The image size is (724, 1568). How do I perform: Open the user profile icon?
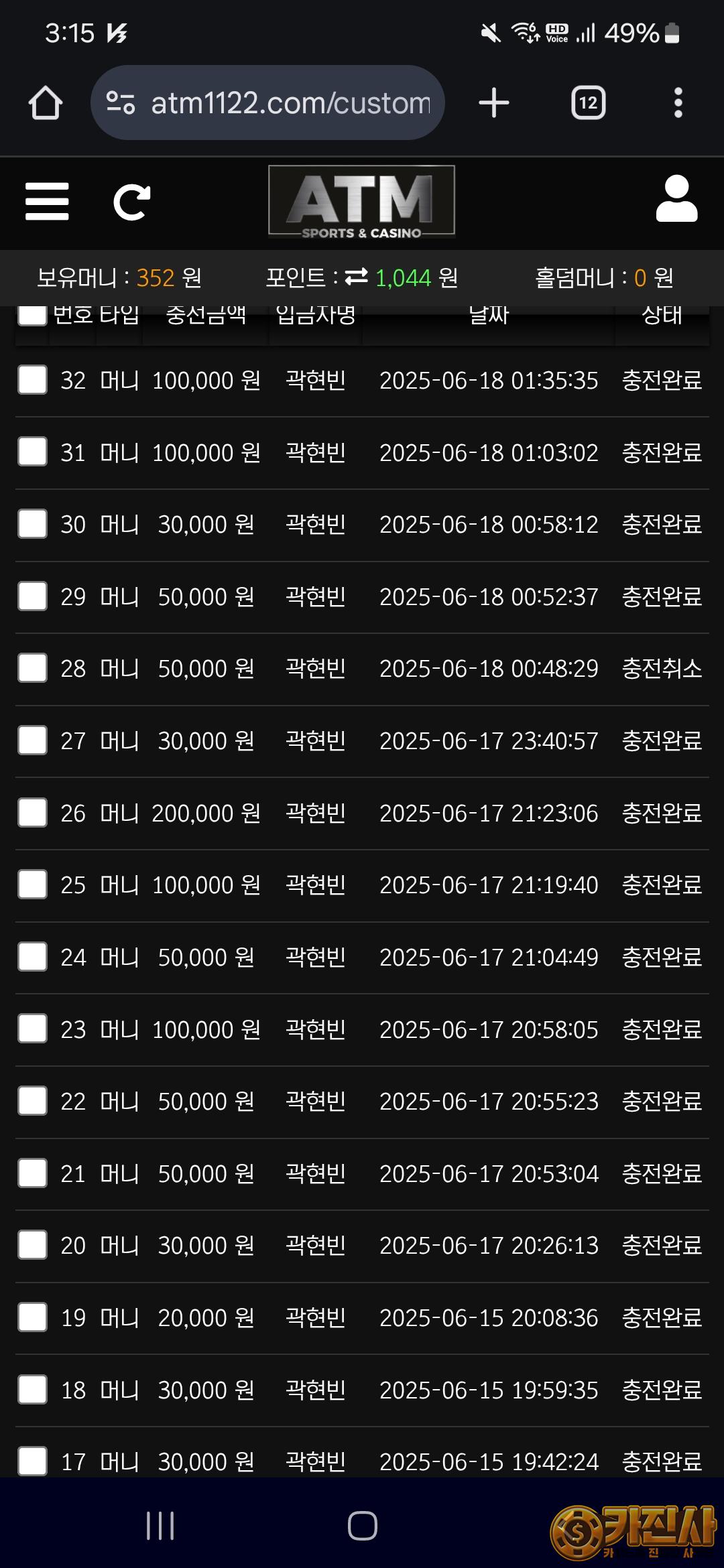676,199
